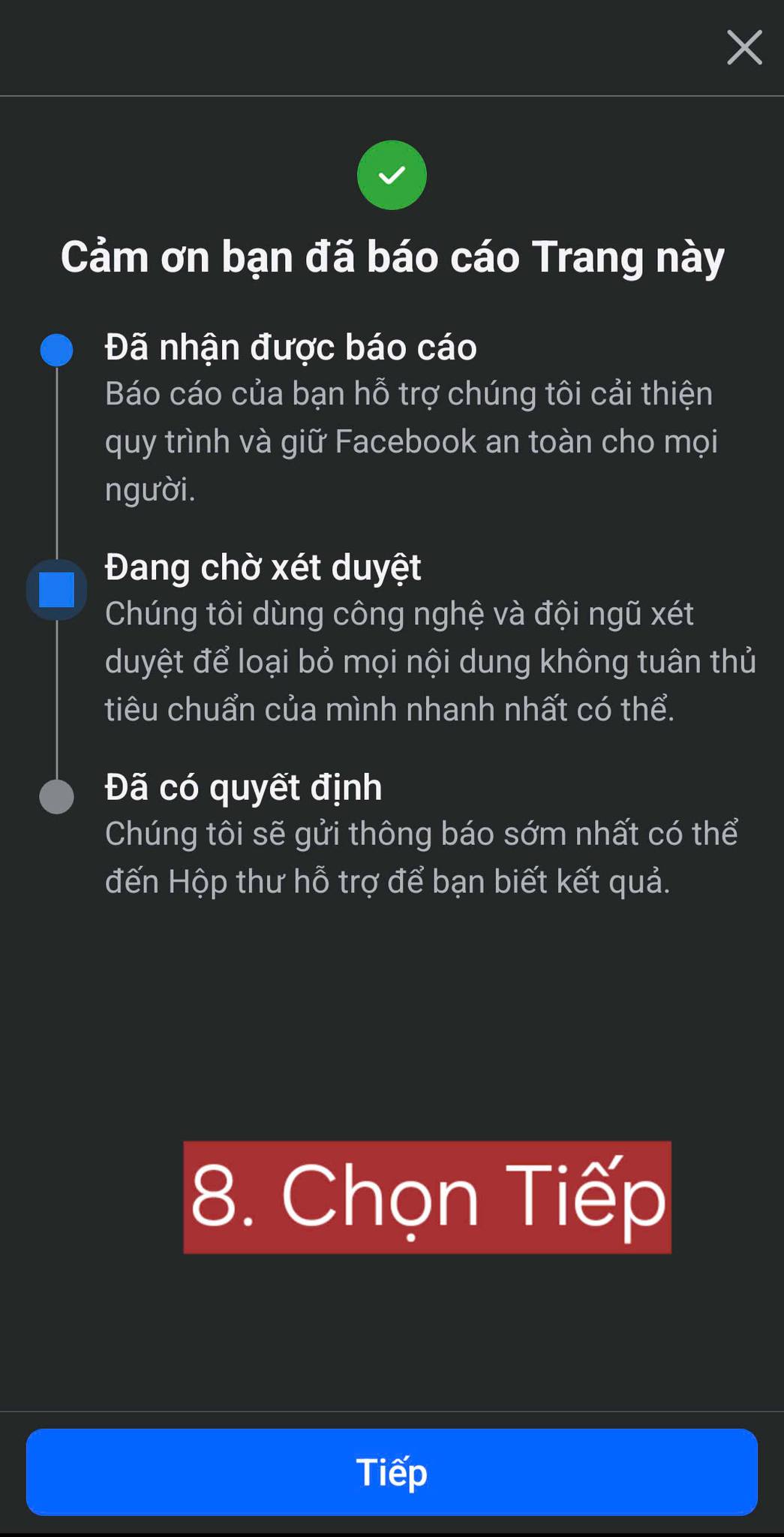784x1537 pixels.
Task: Tap the blue Tiếp button
Action: pos(392,1472)
